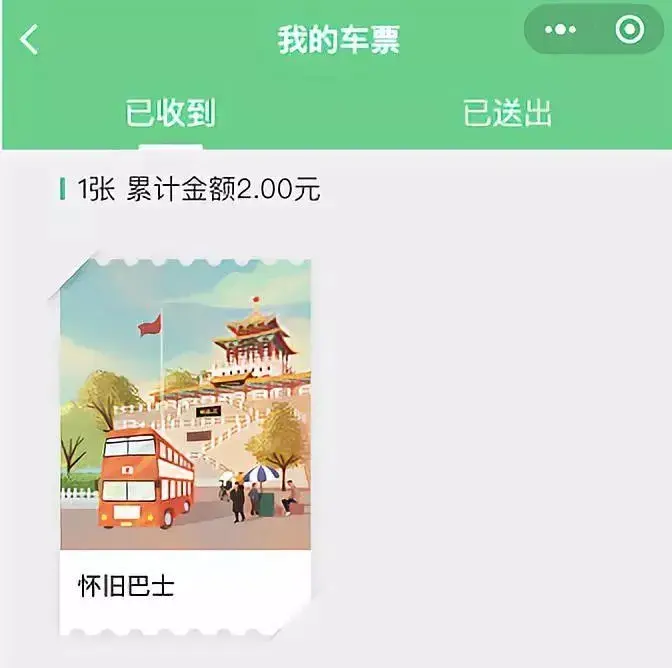
Task: Open the mini program more menu
Action: pos(560,30)
